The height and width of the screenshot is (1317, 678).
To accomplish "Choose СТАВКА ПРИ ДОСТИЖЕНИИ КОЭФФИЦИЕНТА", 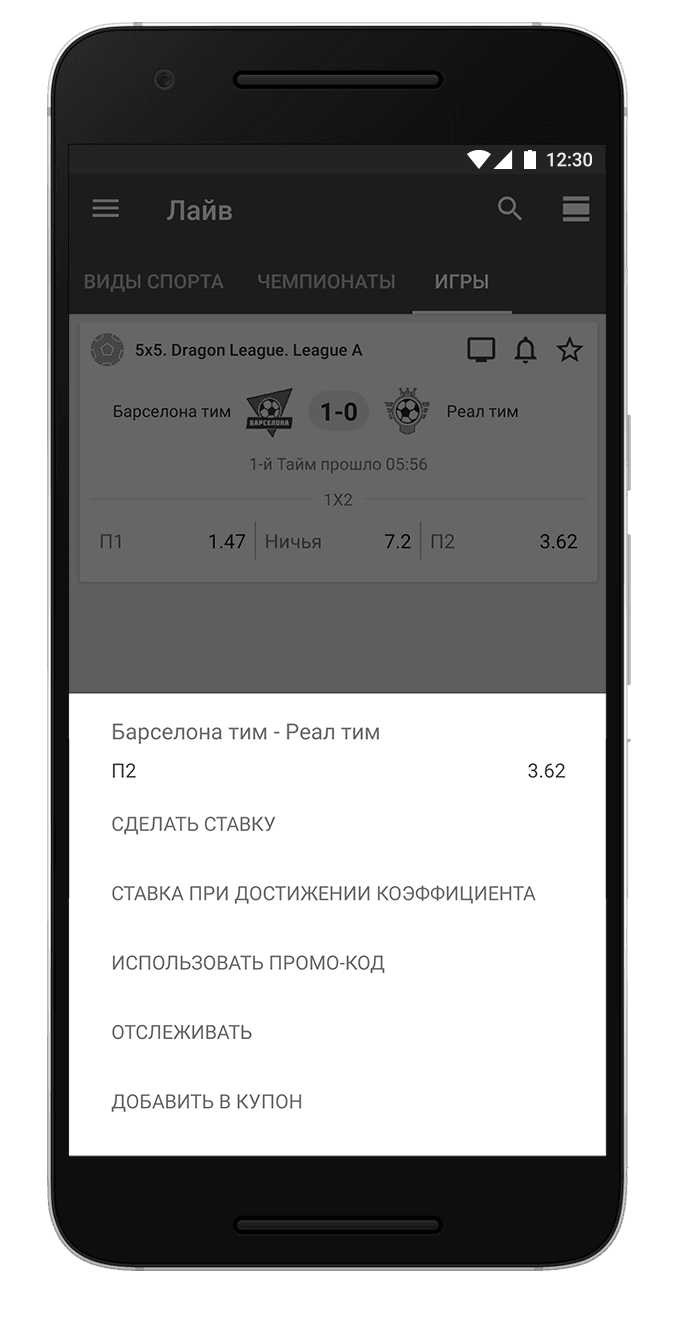I will 323,893.
